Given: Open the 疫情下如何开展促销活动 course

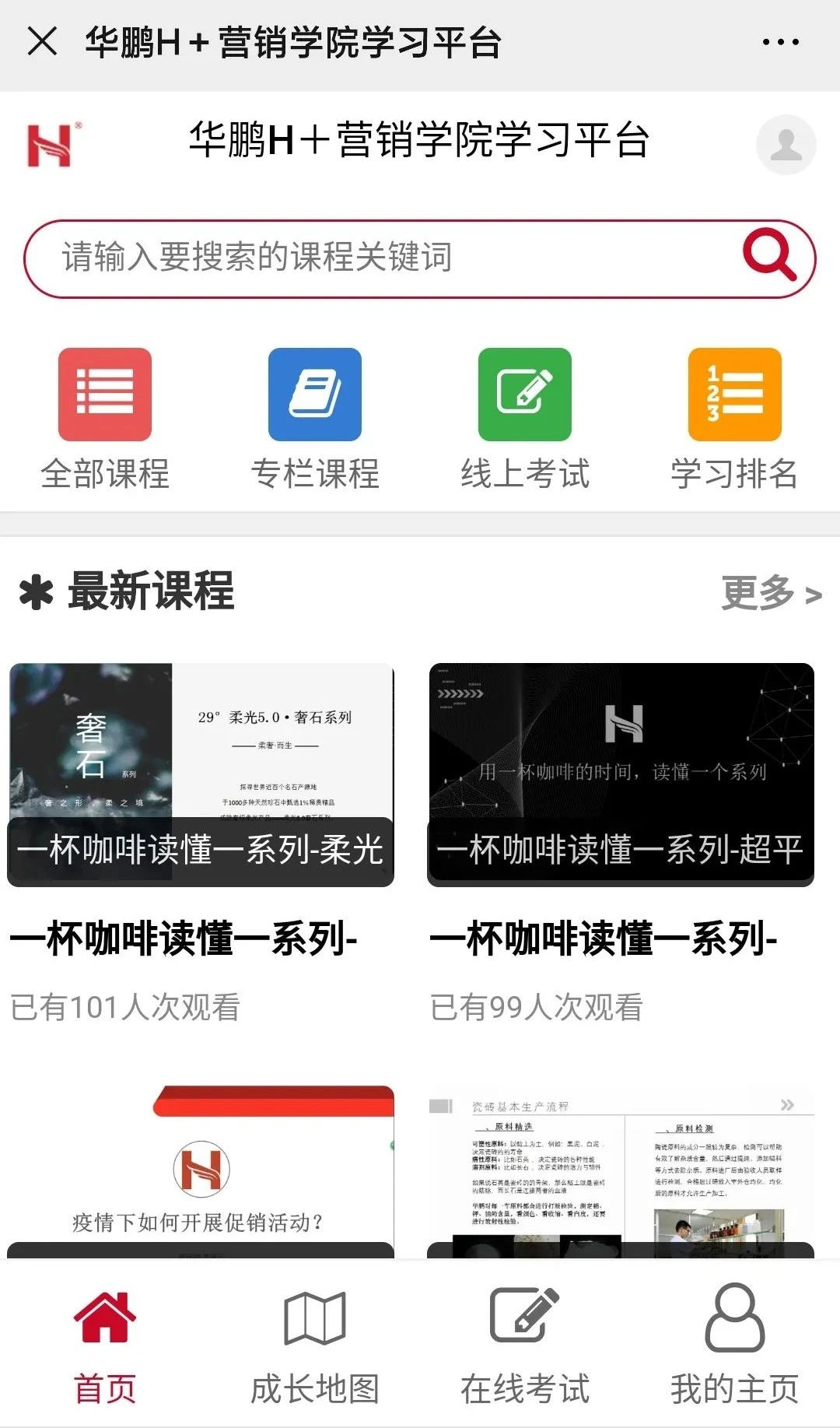Looking at the screenshot, I should [x=201, y=1171].
